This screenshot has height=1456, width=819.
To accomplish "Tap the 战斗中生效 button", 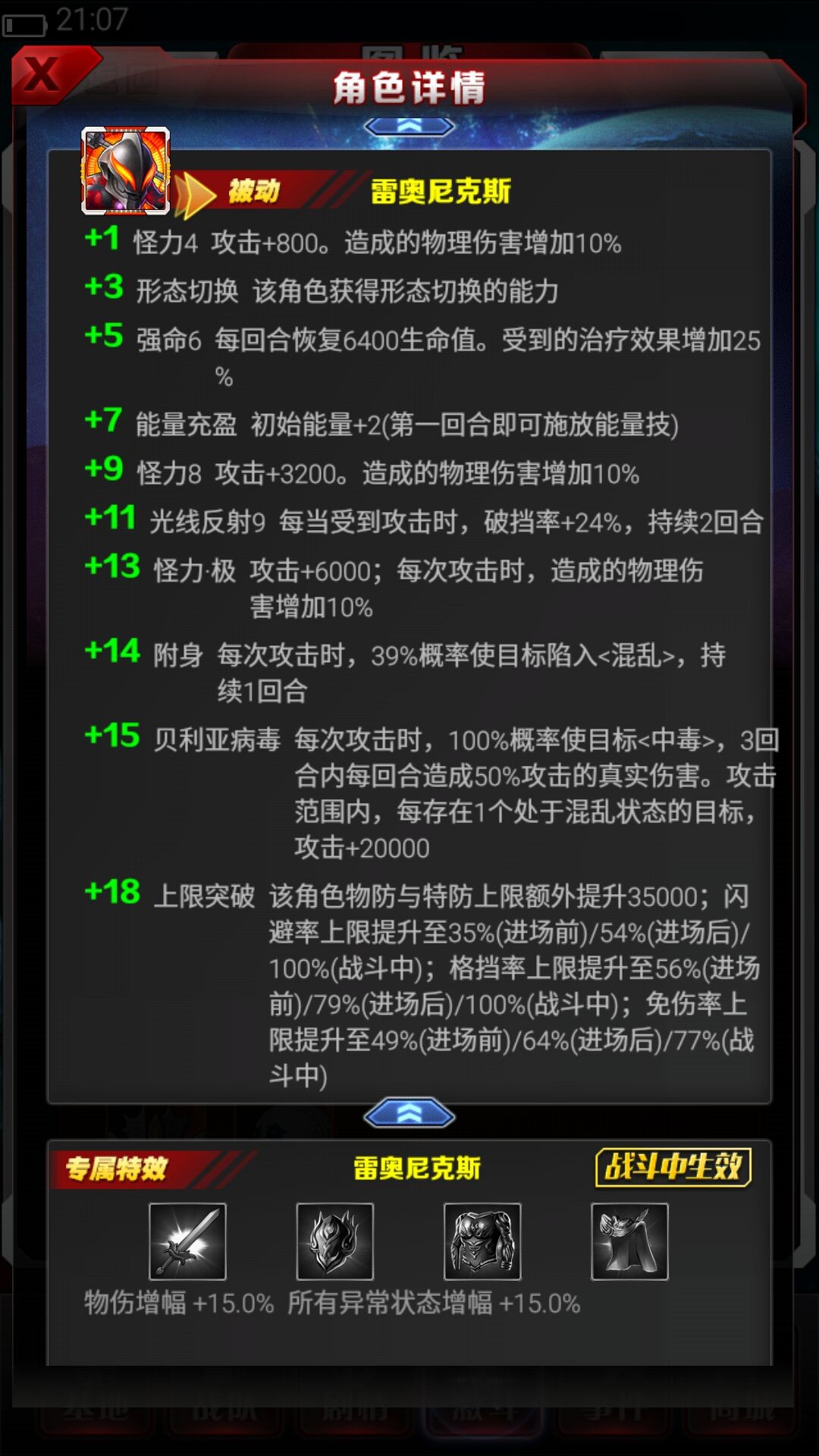I will tap(673, 1167).
